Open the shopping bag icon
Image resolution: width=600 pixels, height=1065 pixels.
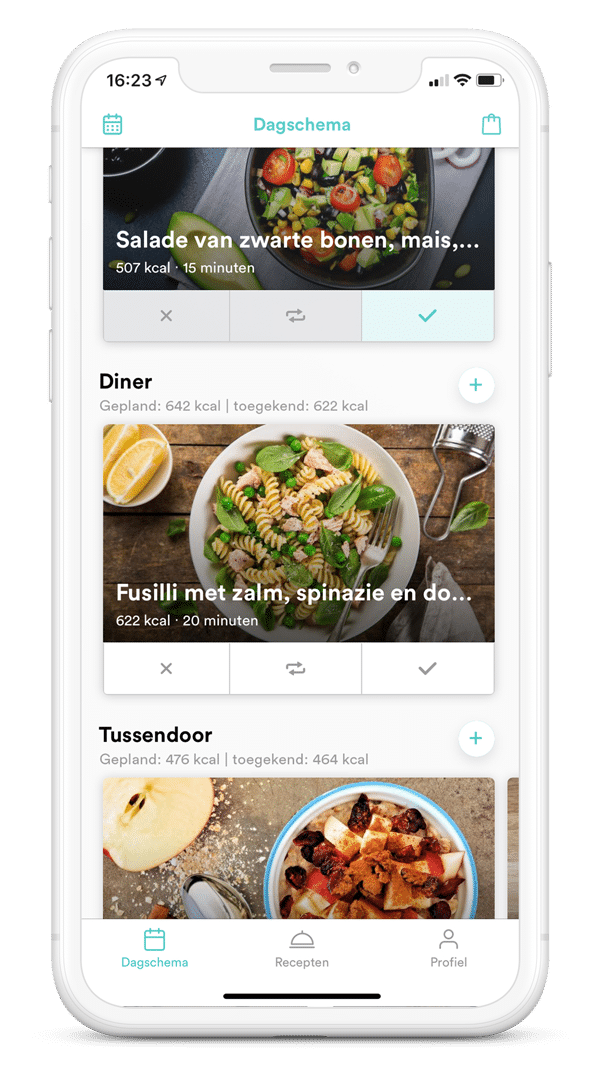490,125
